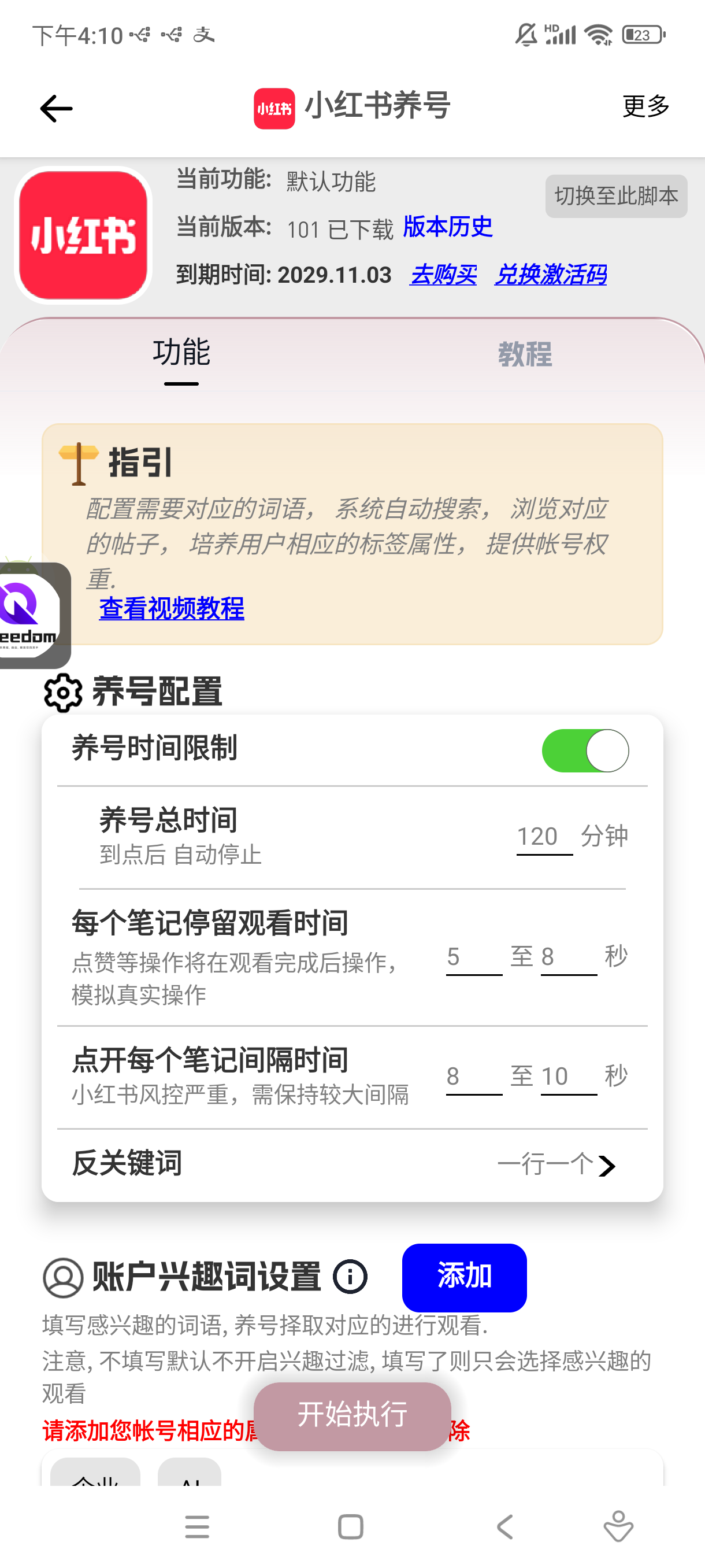705x1568 pixels.
Task: Show info about 账户兴趣词设置
Action: coord(350,1277)
